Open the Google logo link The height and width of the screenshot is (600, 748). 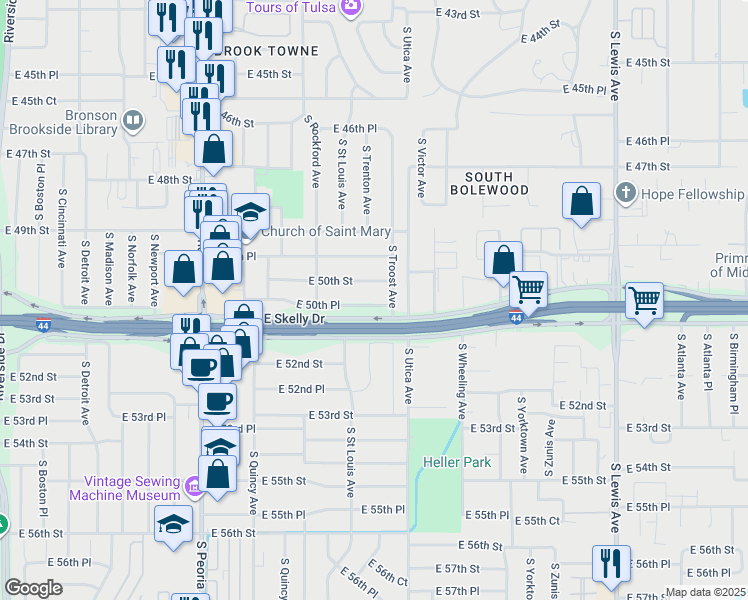(x=34, y=588)
